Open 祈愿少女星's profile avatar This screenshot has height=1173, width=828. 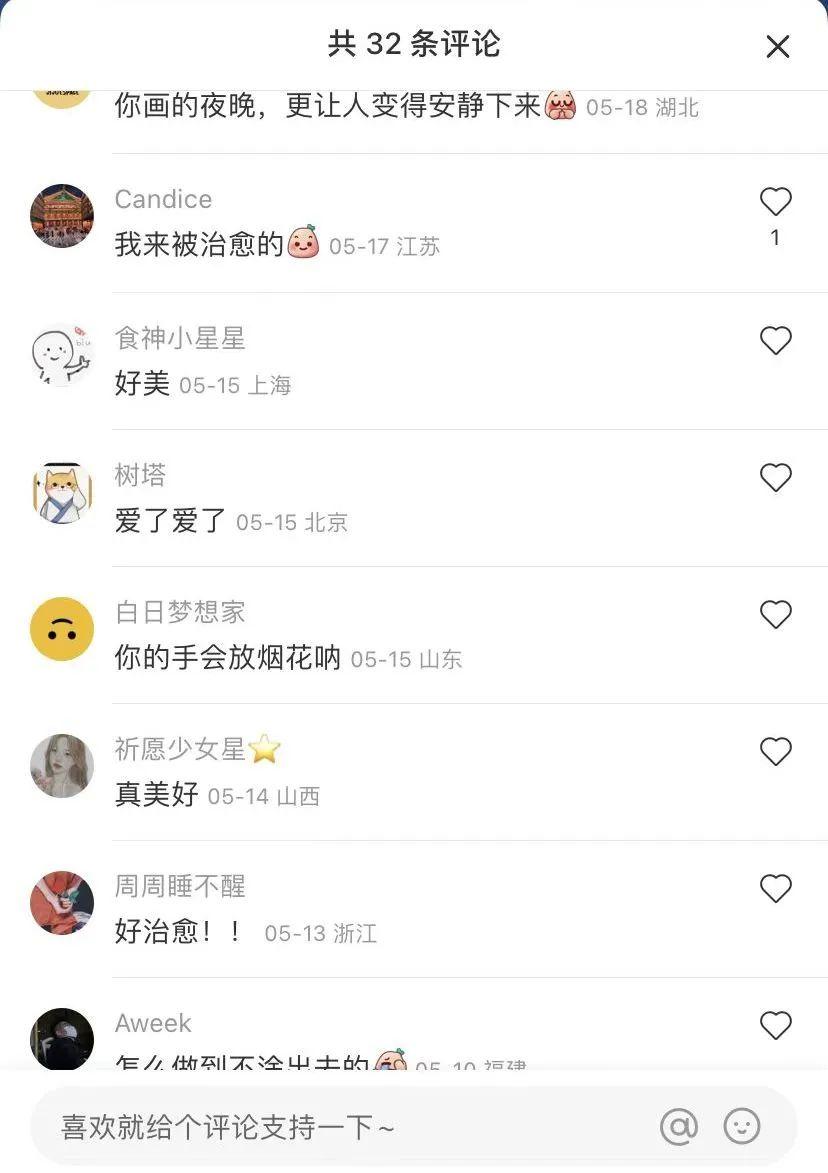[x=62, y=766]
